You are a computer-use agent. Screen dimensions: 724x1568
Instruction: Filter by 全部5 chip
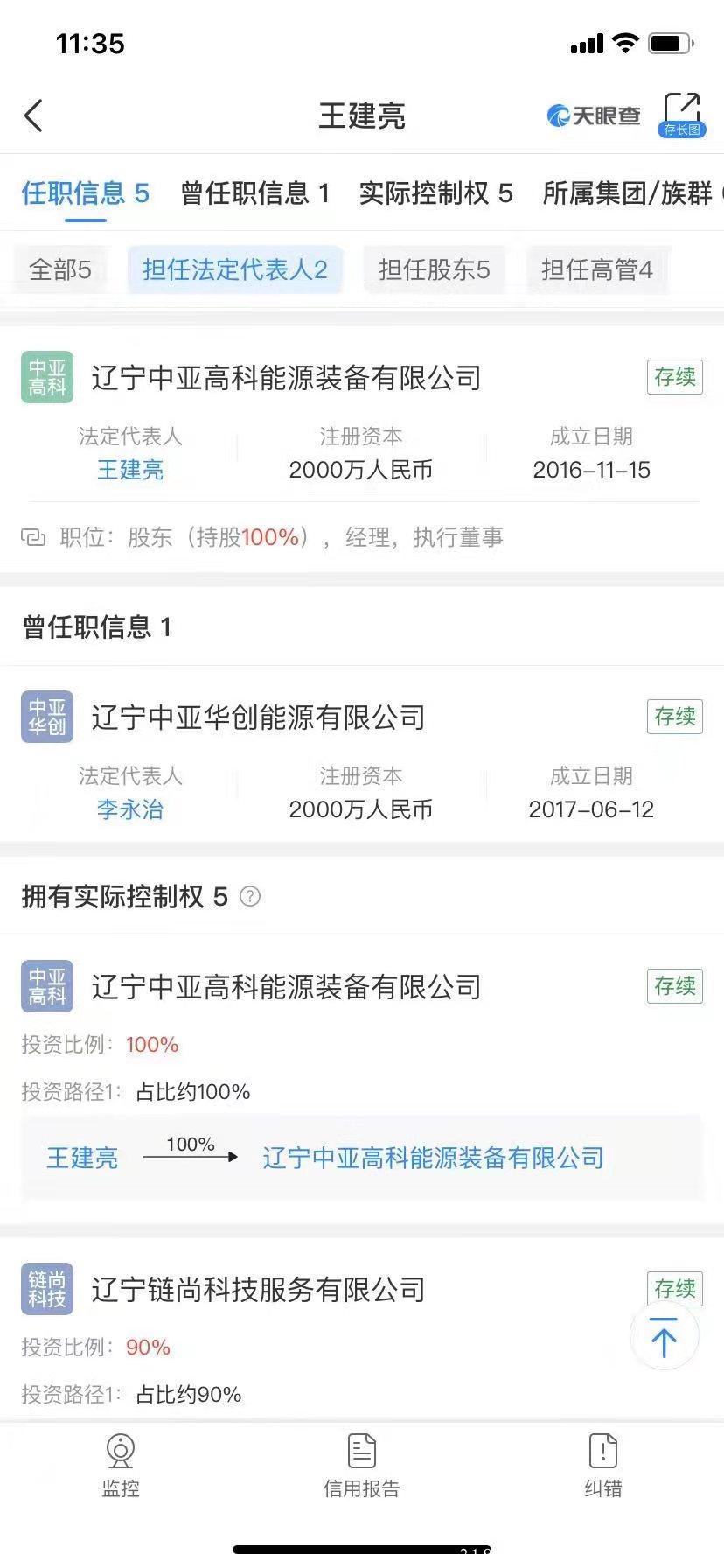(60, 269)
